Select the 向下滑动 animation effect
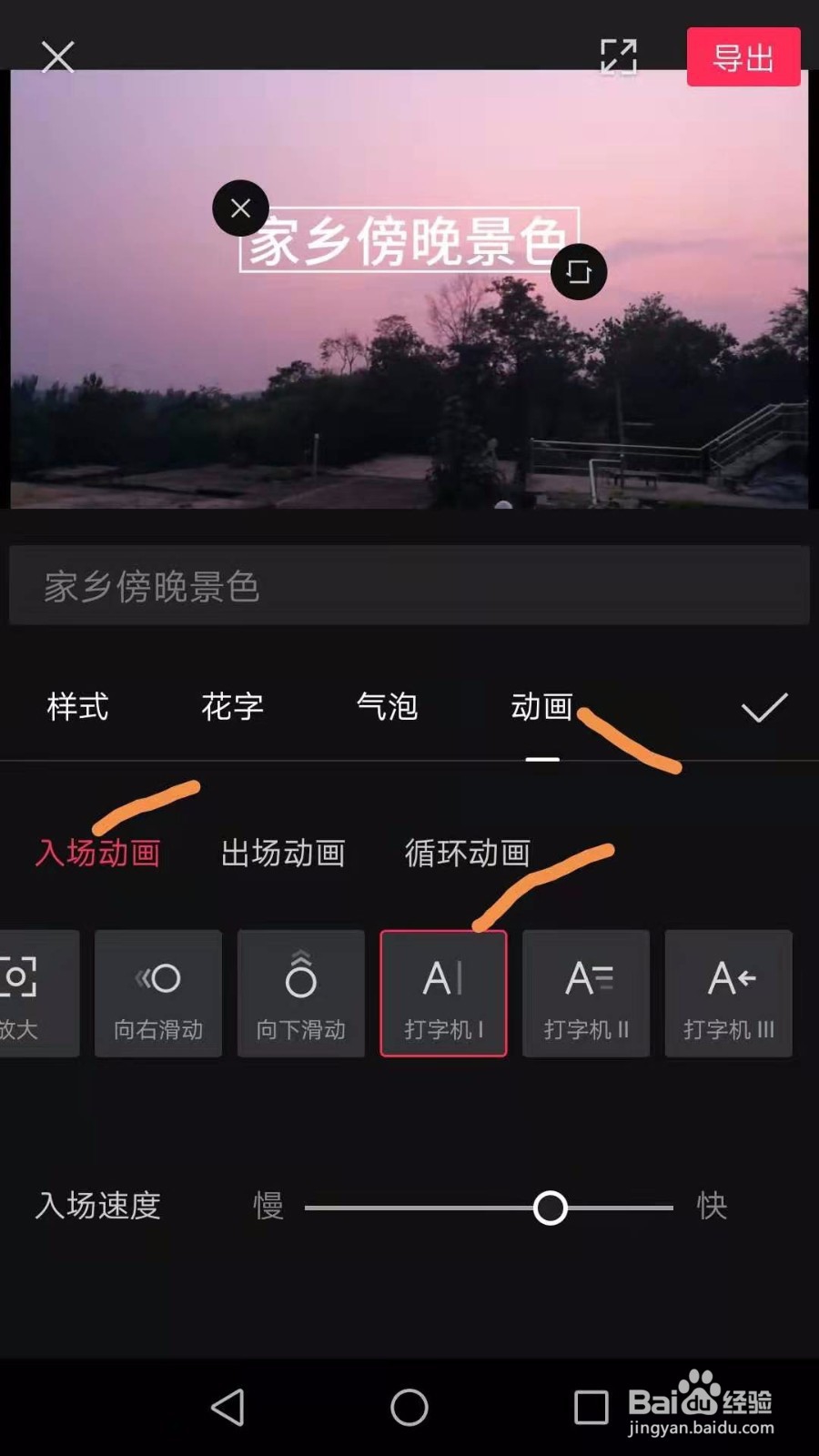This screenshot has width=819, height=1456. pyautogui.click(x=300, y=992)
